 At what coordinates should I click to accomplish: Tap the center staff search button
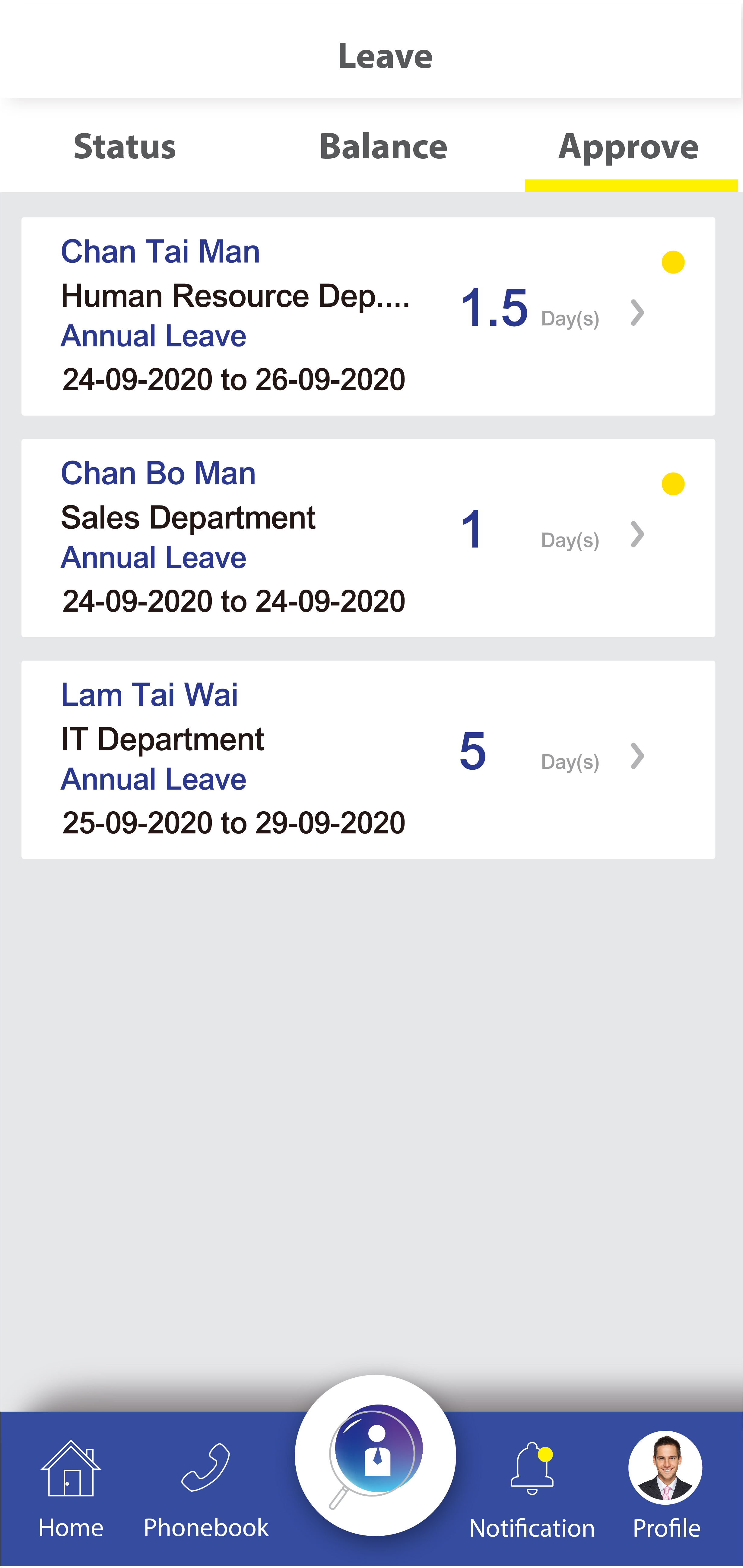tap(375, 1455)
